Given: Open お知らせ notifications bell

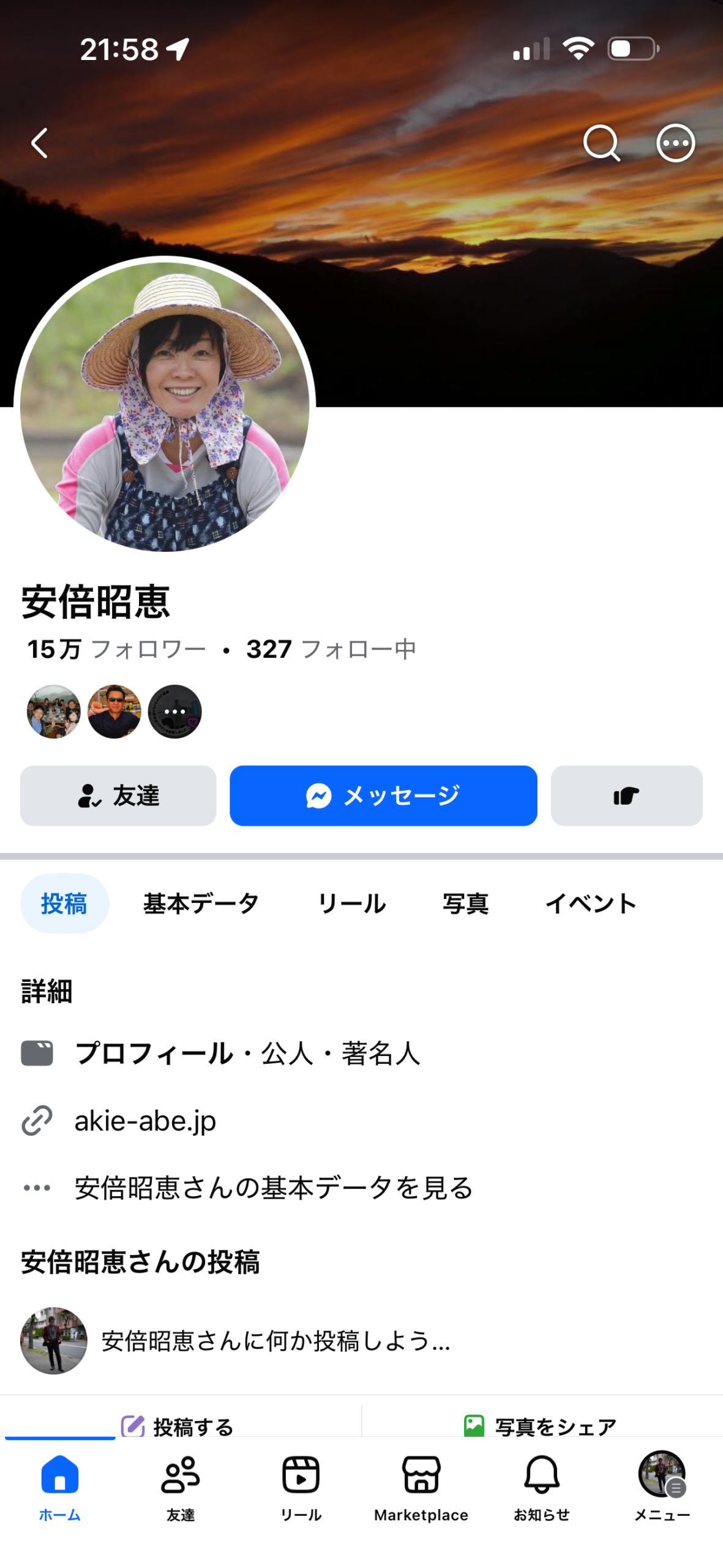Looking at the screenshot, I should tap(542, 1485).
